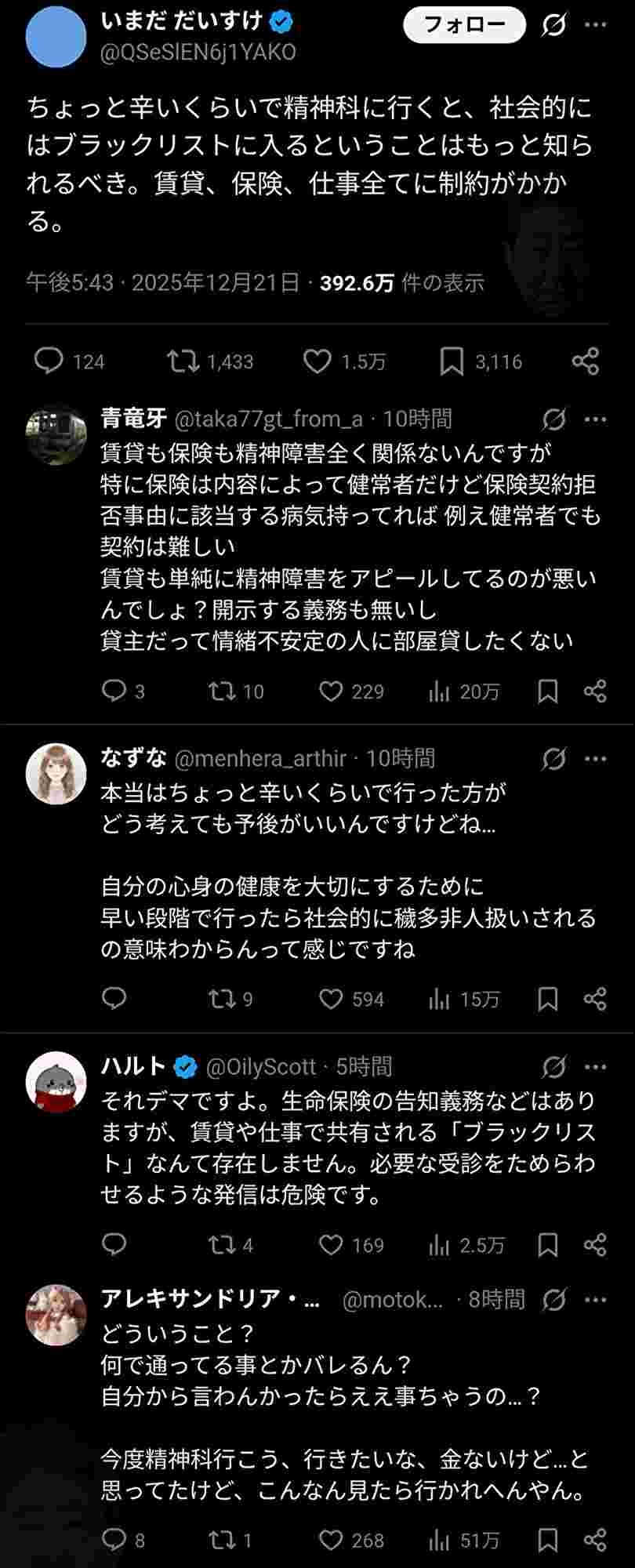Reply to アレキサンドリア's comment

(114, 1540)
